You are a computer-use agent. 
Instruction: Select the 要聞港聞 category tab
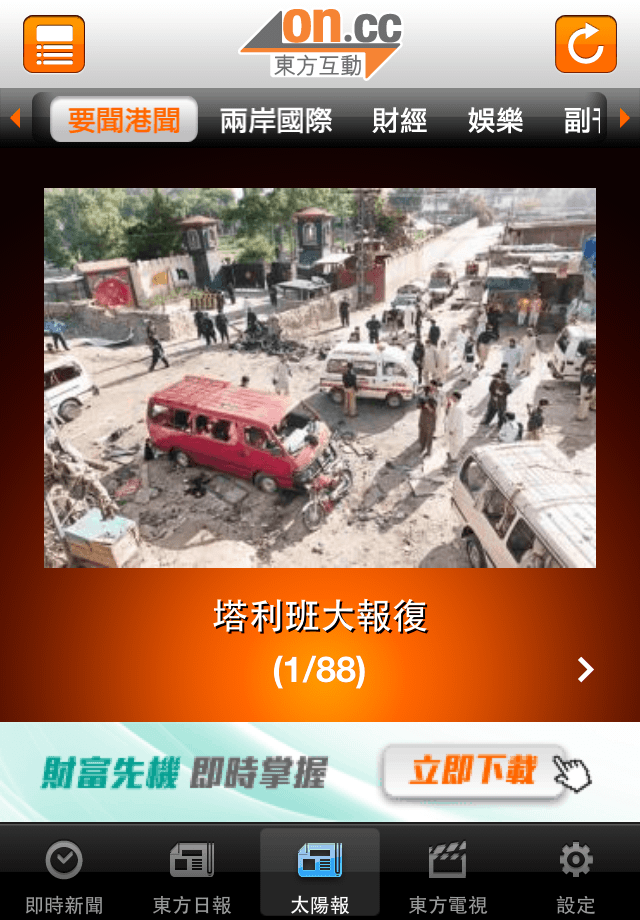[x=124, y=120]
